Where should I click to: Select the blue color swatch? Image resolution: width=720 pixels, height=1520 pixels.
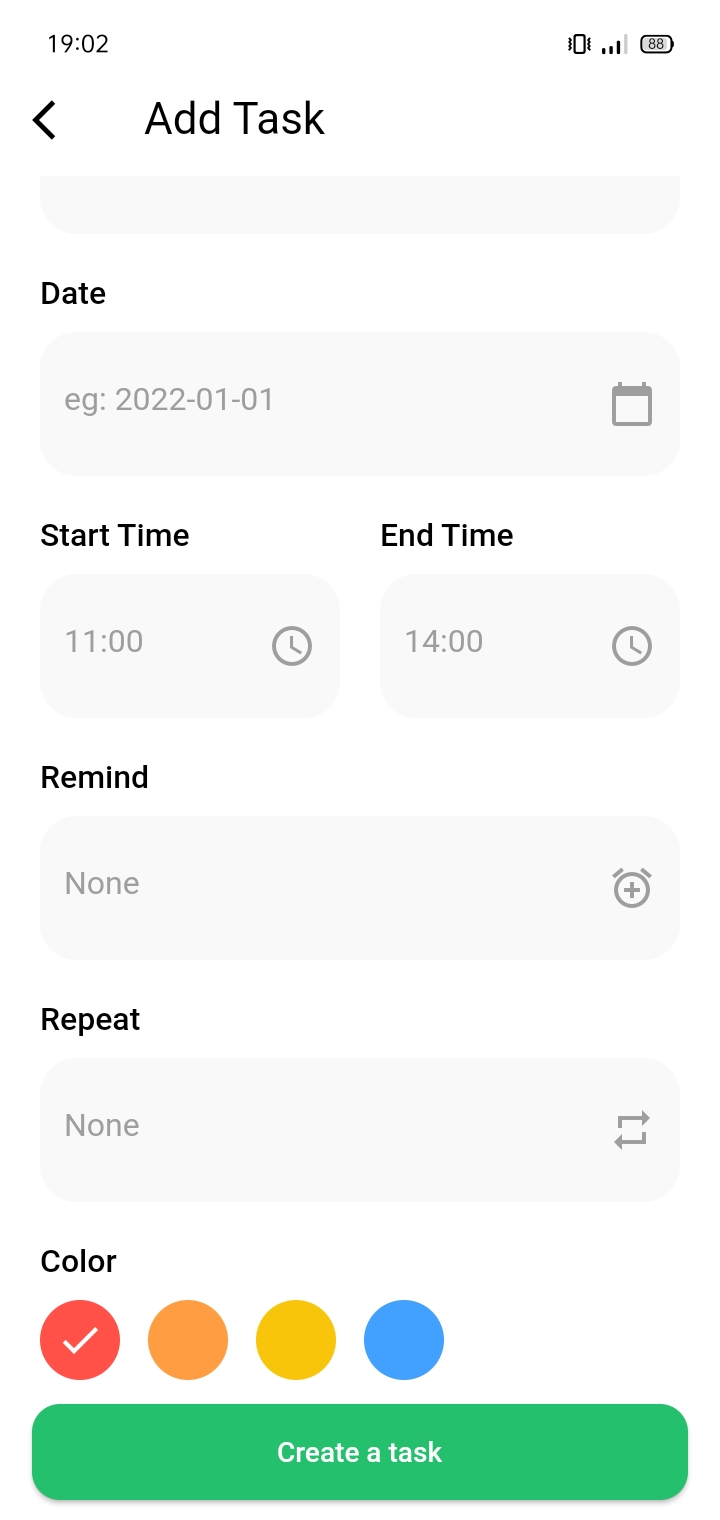tap(404, 1340)
